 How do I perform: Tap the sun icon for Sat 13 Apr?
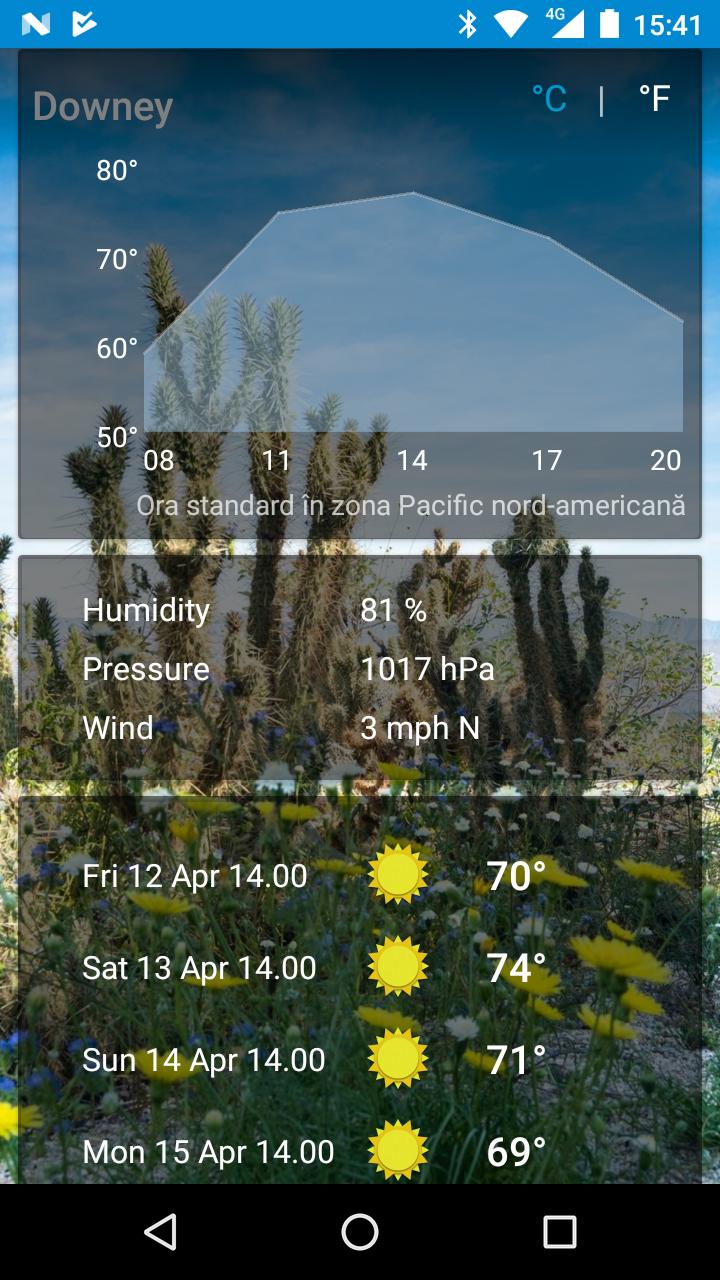[x=399, y=967]
